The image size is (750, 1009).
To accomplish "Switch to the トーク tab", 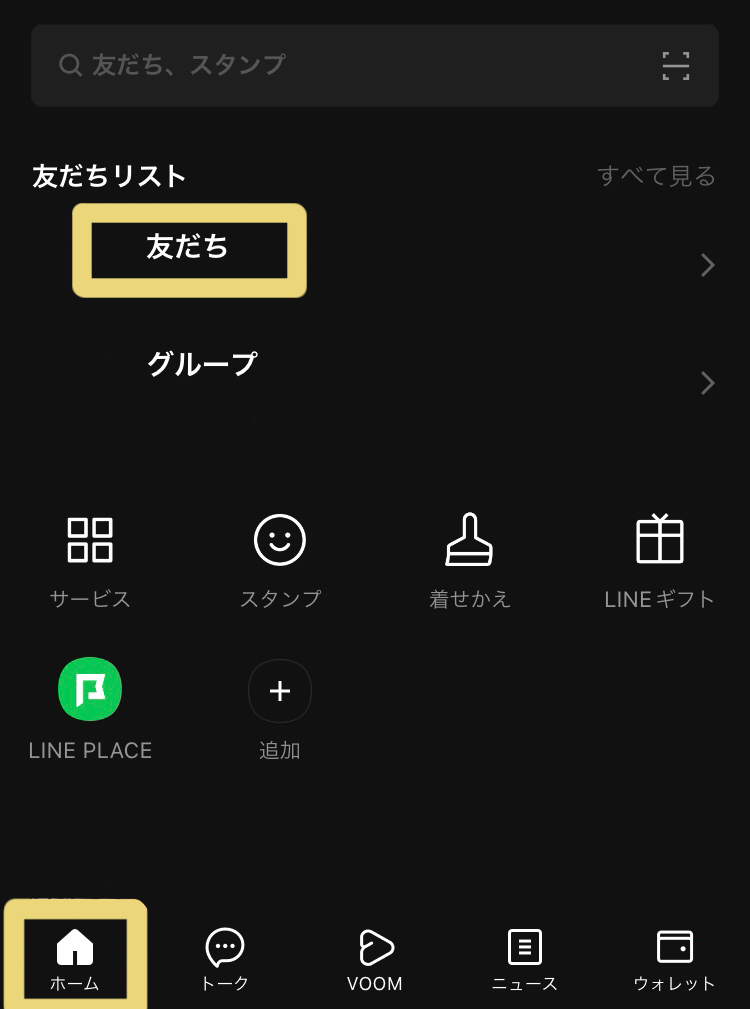I will click(225, 948).
